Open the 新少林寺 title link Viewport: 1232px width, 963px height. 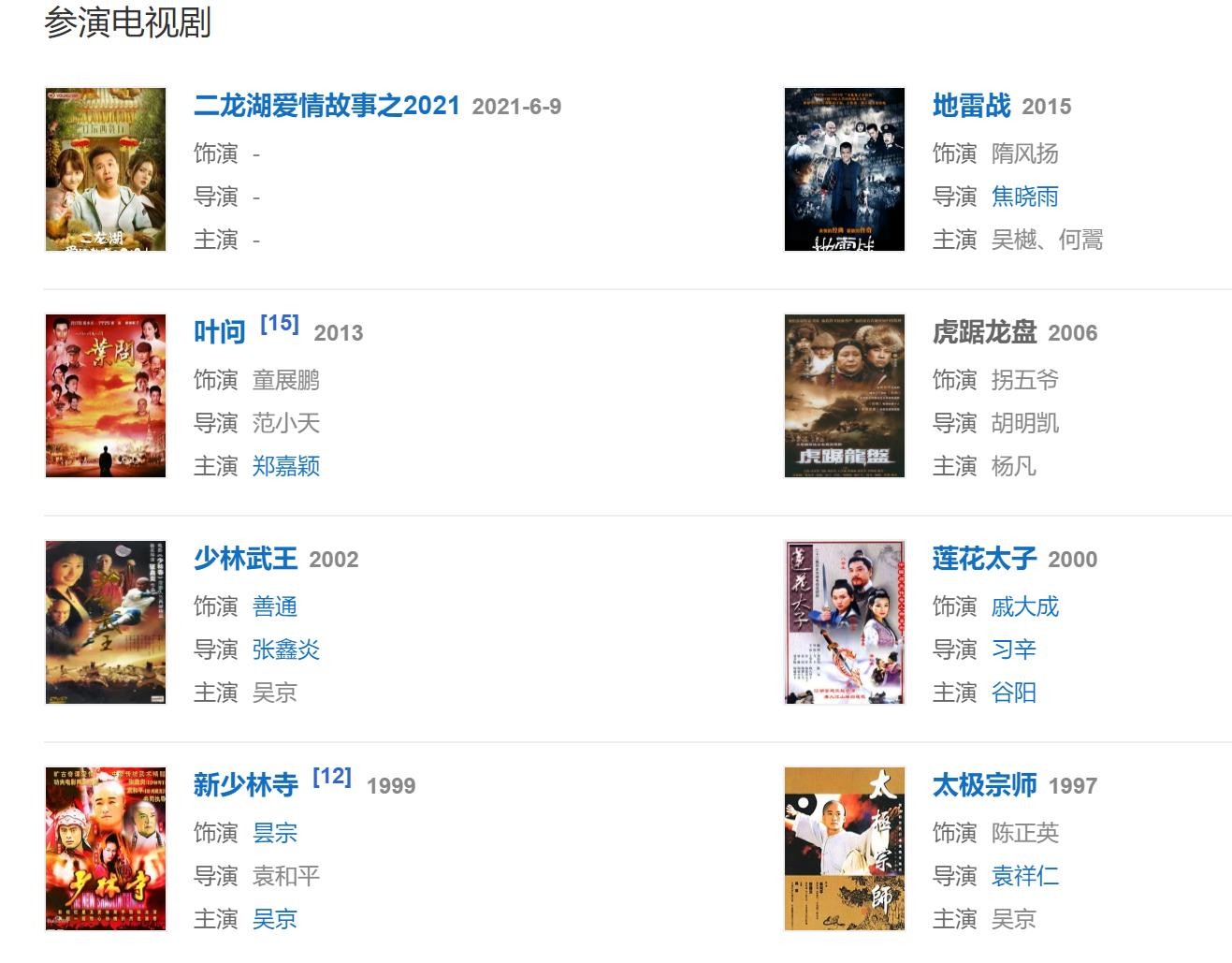pos(245,785)
